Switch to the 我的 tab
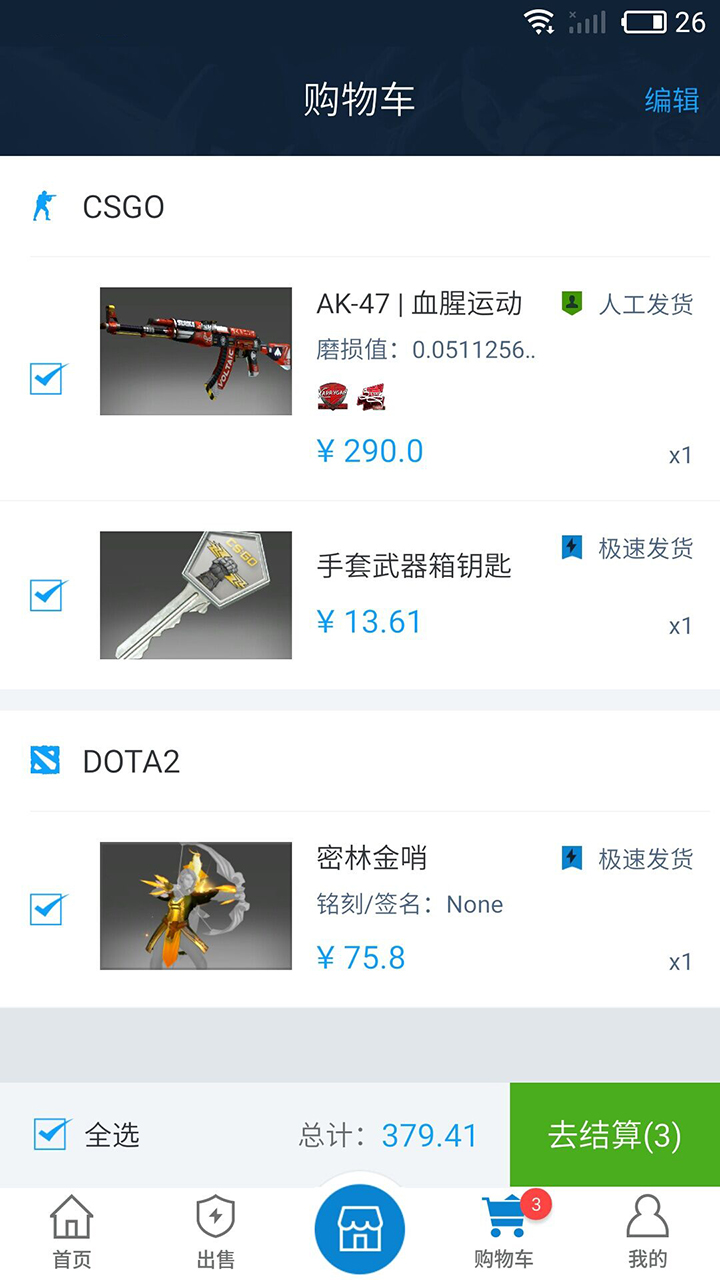Screen dimensions: 720x1280 click(x=647, y=1232)
